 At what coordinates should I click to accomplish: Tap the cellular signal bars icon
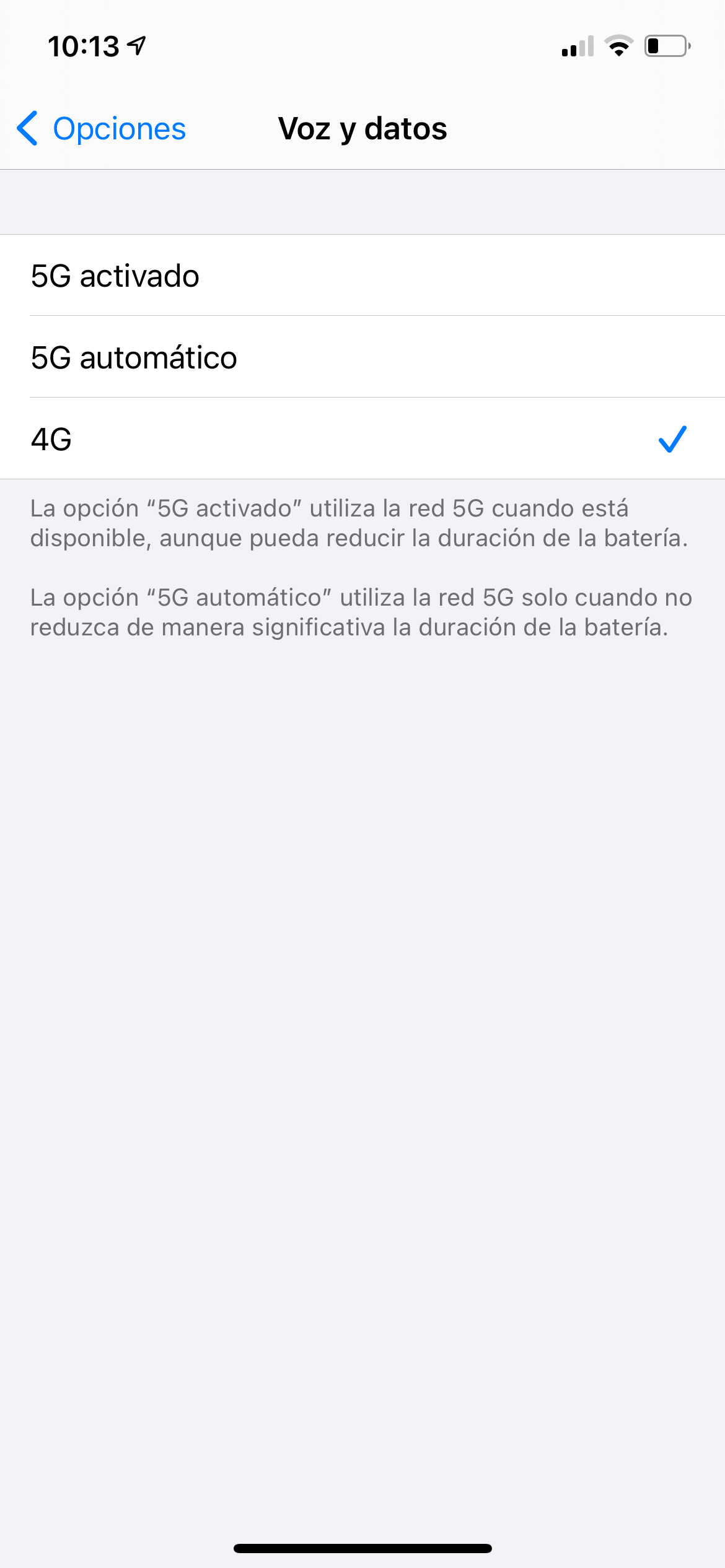click(x=576, y=46)
